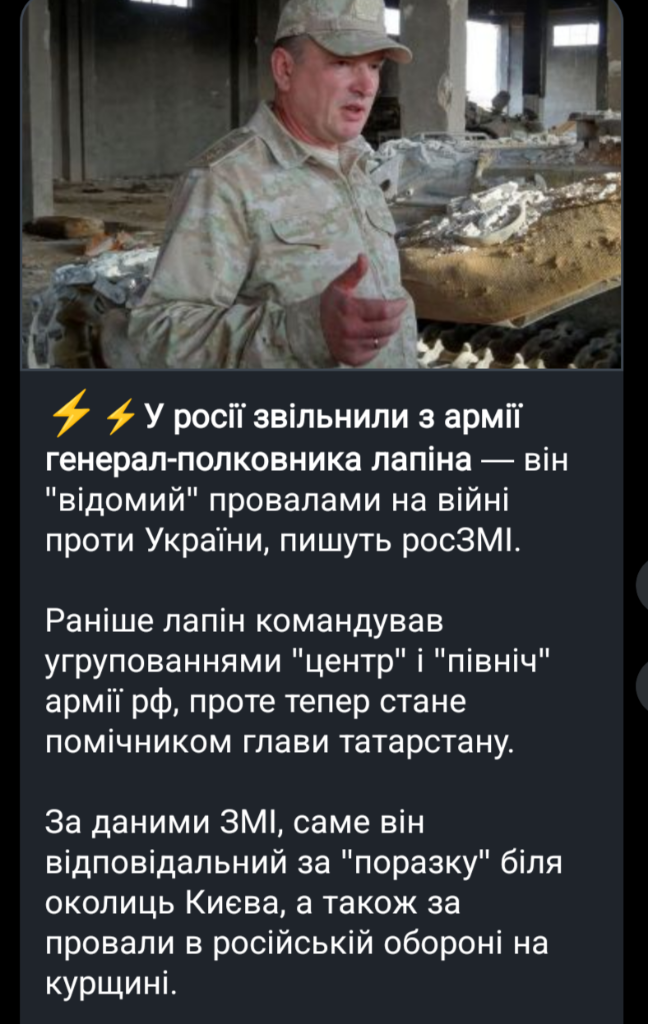Open the post's photo of the general
The width and height of the screenshot is (648, 1024).
[320, 185]
